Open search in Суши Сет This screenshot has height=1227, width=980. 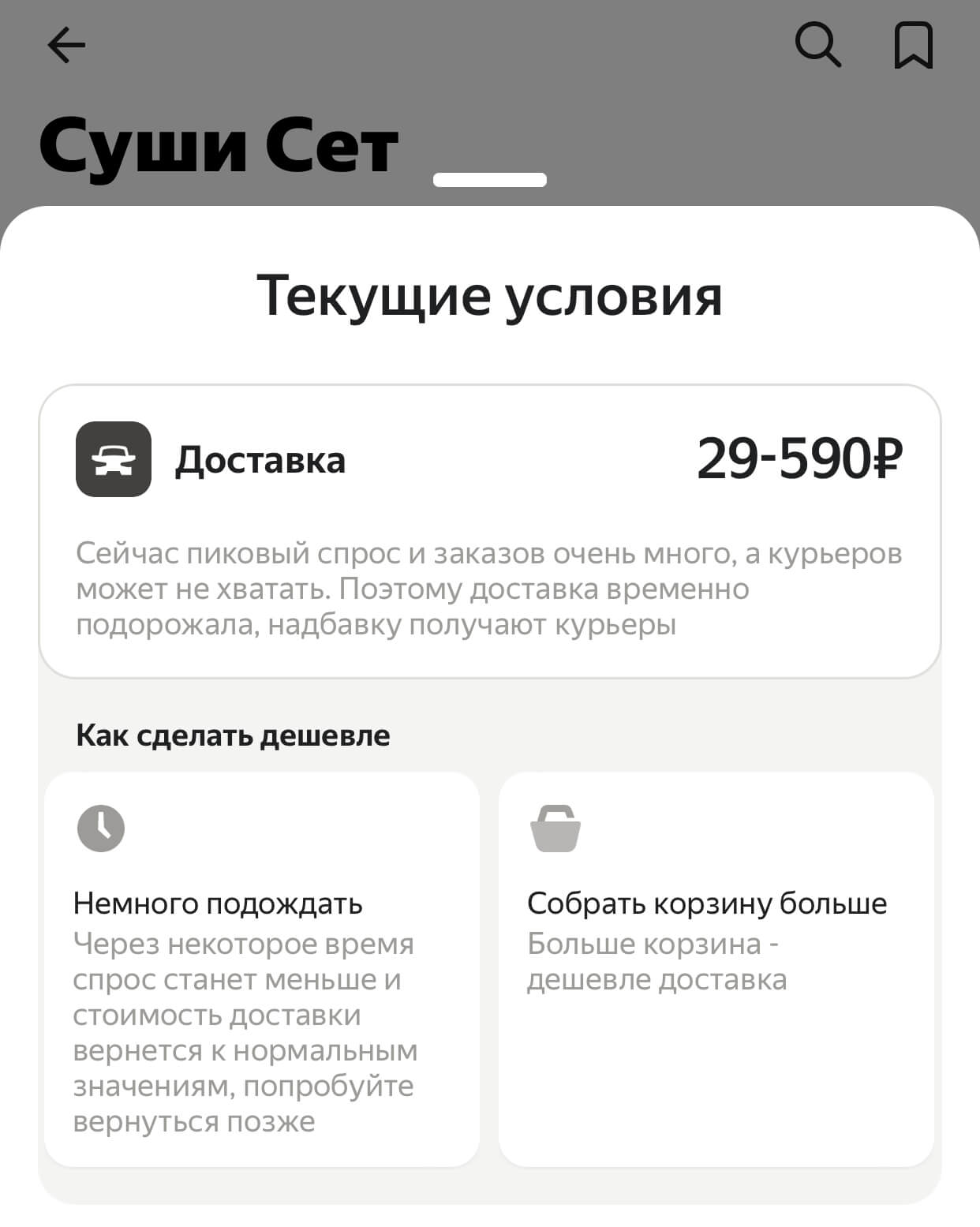tap(817, 45)
